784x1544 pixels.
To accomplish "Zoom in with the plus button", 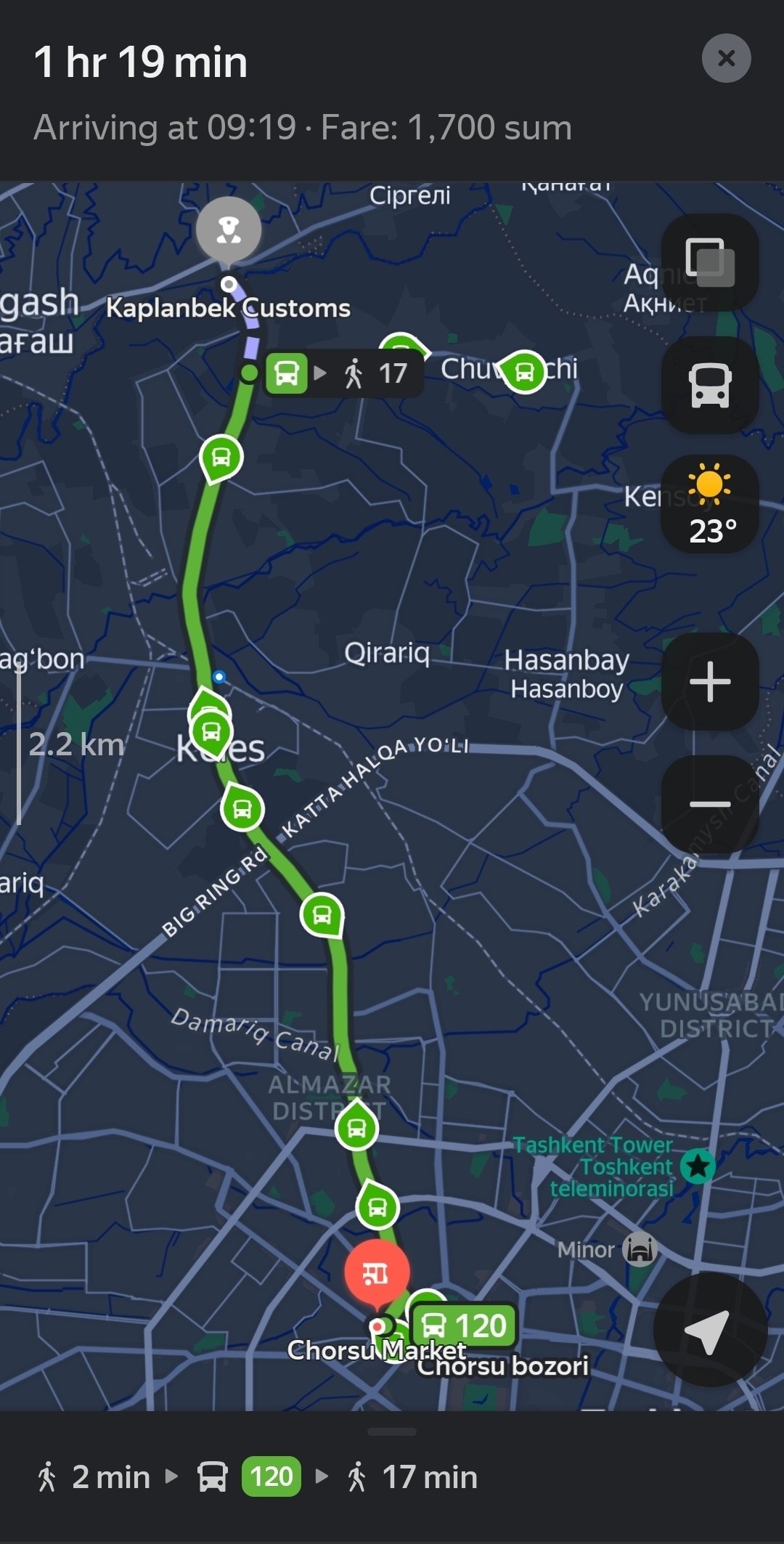I will (710, 681).
